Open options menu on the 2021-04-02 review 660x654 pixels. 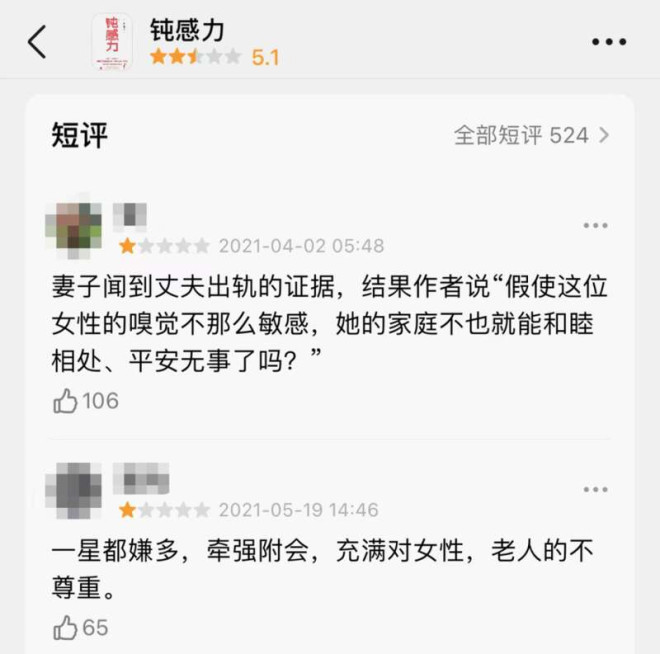[595, 225]
